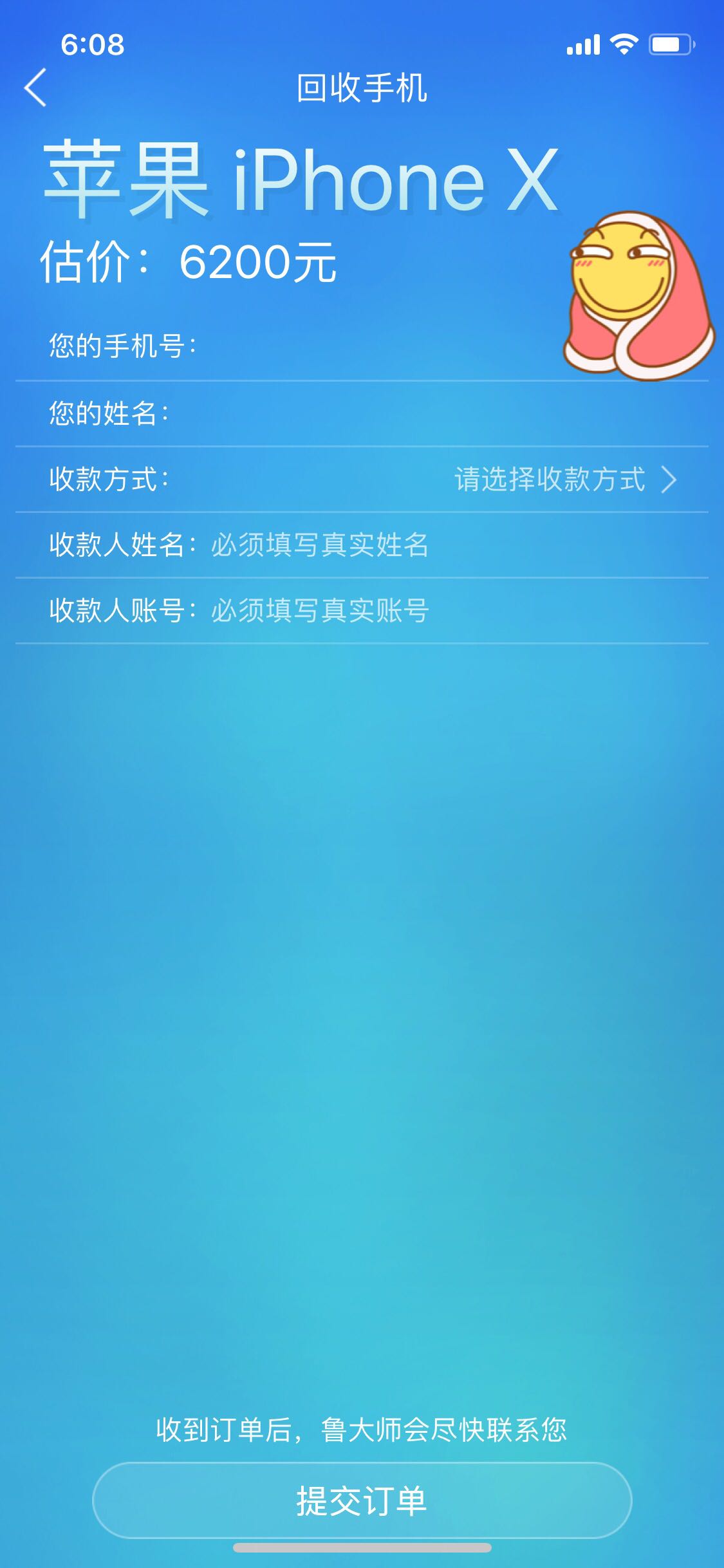Enter the 收款人姓名 payee name field
The height and width of the screenshot is (1568, 724).
pyautogui.click(x=362, y=545)
